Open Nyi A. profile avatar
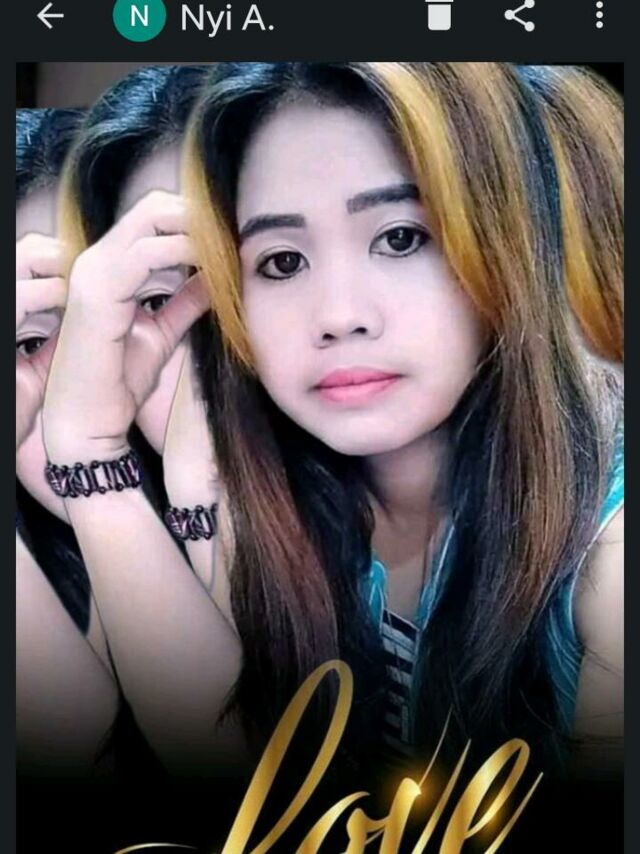This screenshot has width=640, height=854. point(139,16)
